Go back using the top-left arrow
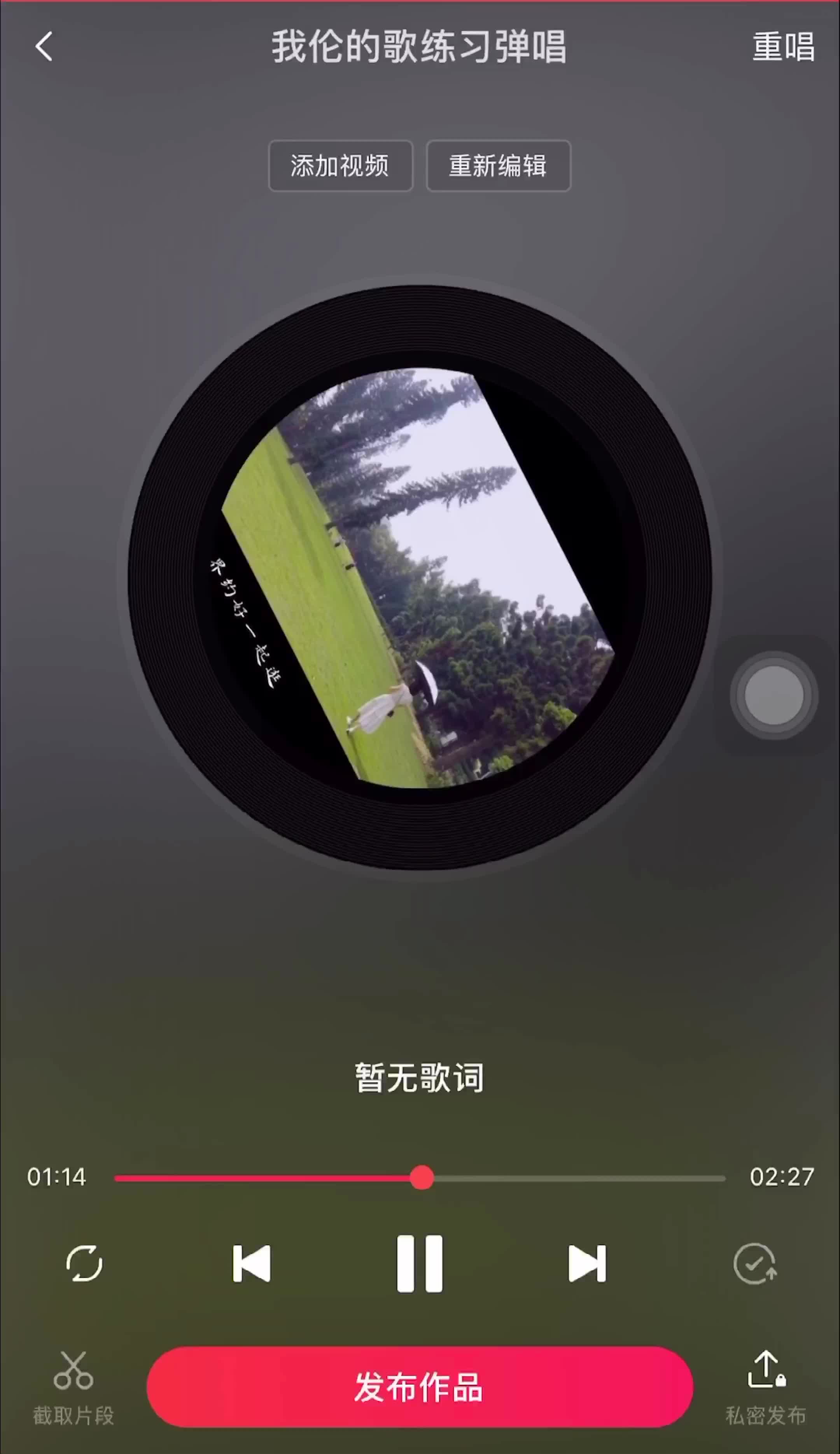Screen dimensions: 840x1454 [x=44, y=46]
